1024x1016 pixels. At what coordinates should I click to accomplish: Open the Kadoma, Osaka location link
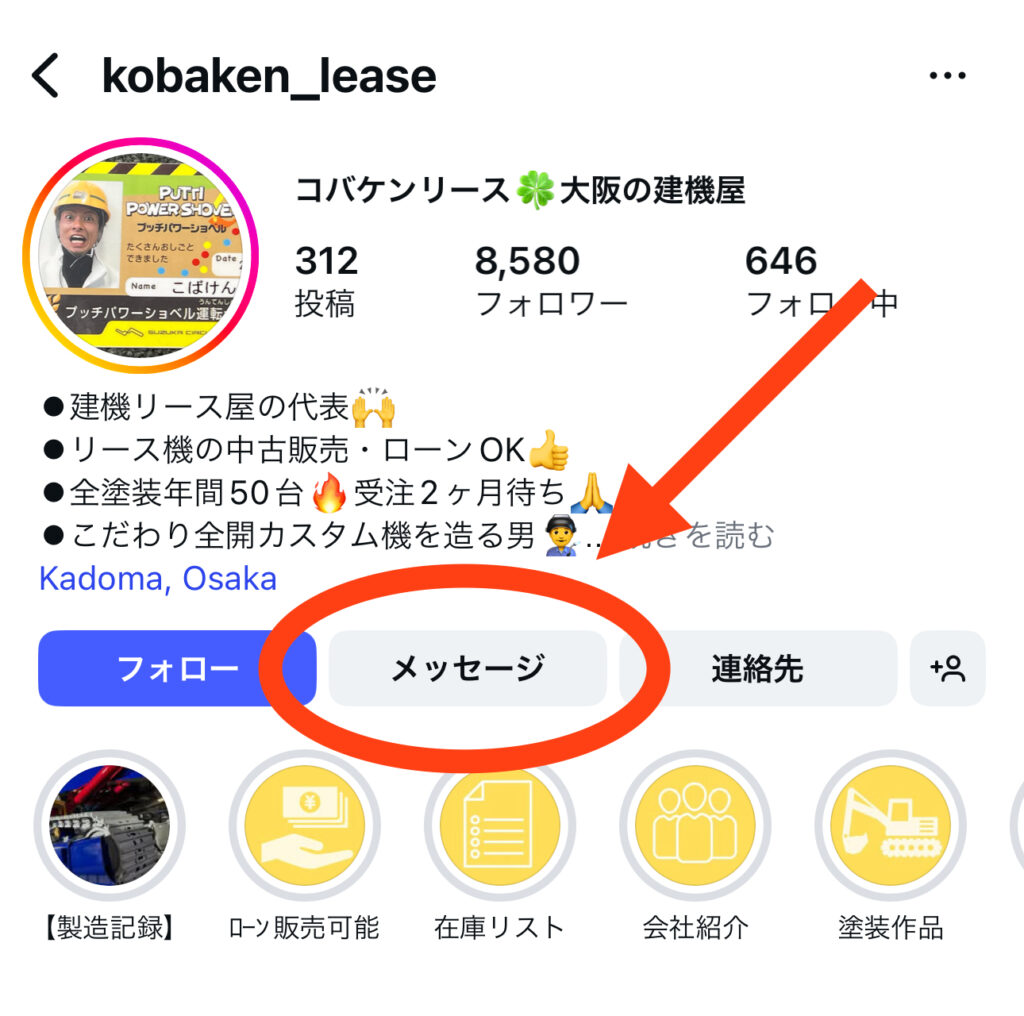158,579
